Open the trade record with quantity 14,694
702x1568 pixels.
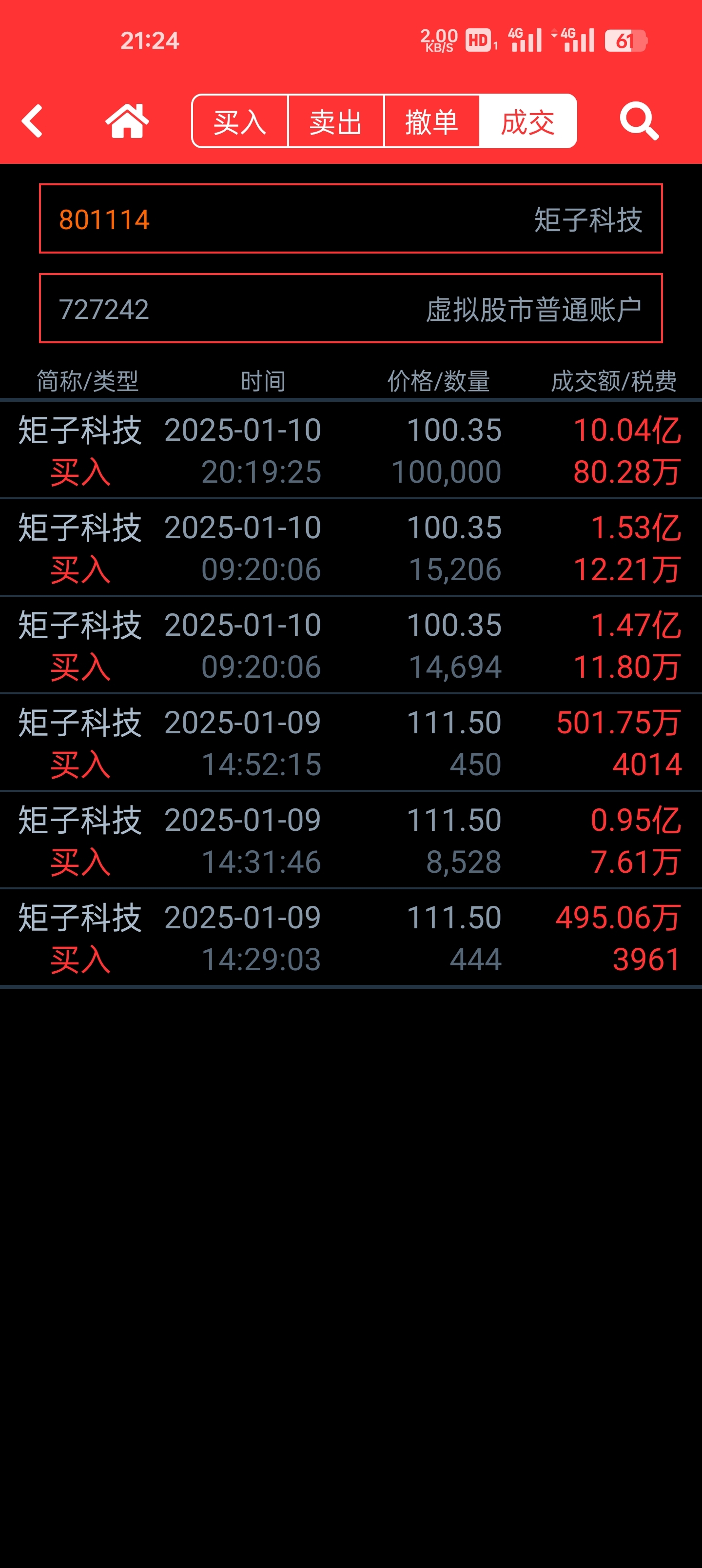351,645
